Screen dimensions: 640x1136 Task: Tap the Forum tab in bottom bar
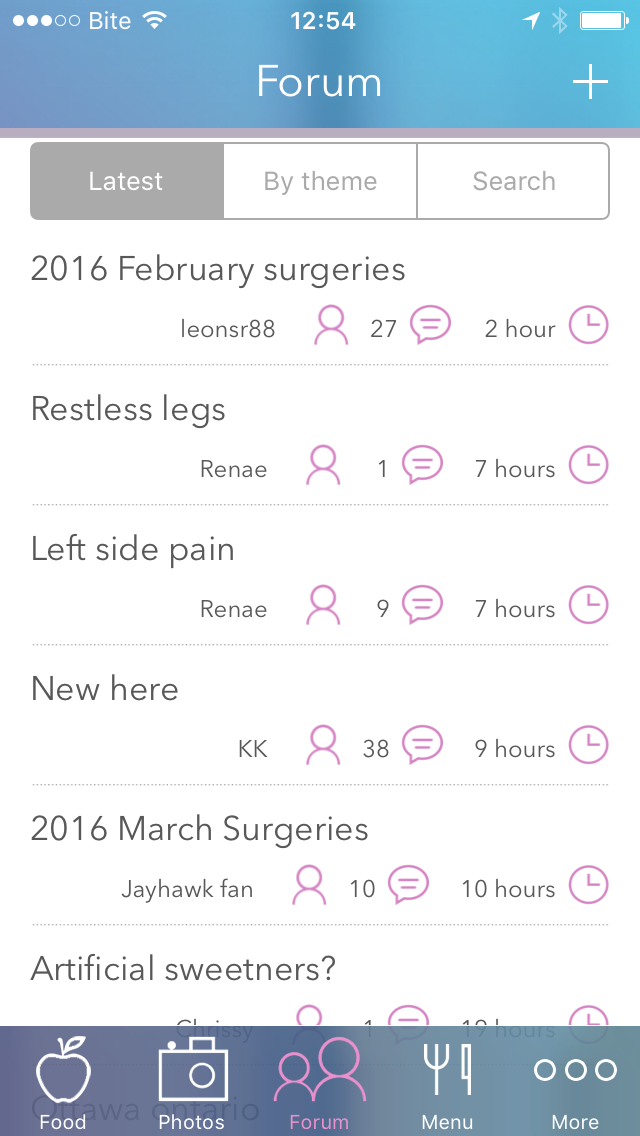tap(319, 1084)
